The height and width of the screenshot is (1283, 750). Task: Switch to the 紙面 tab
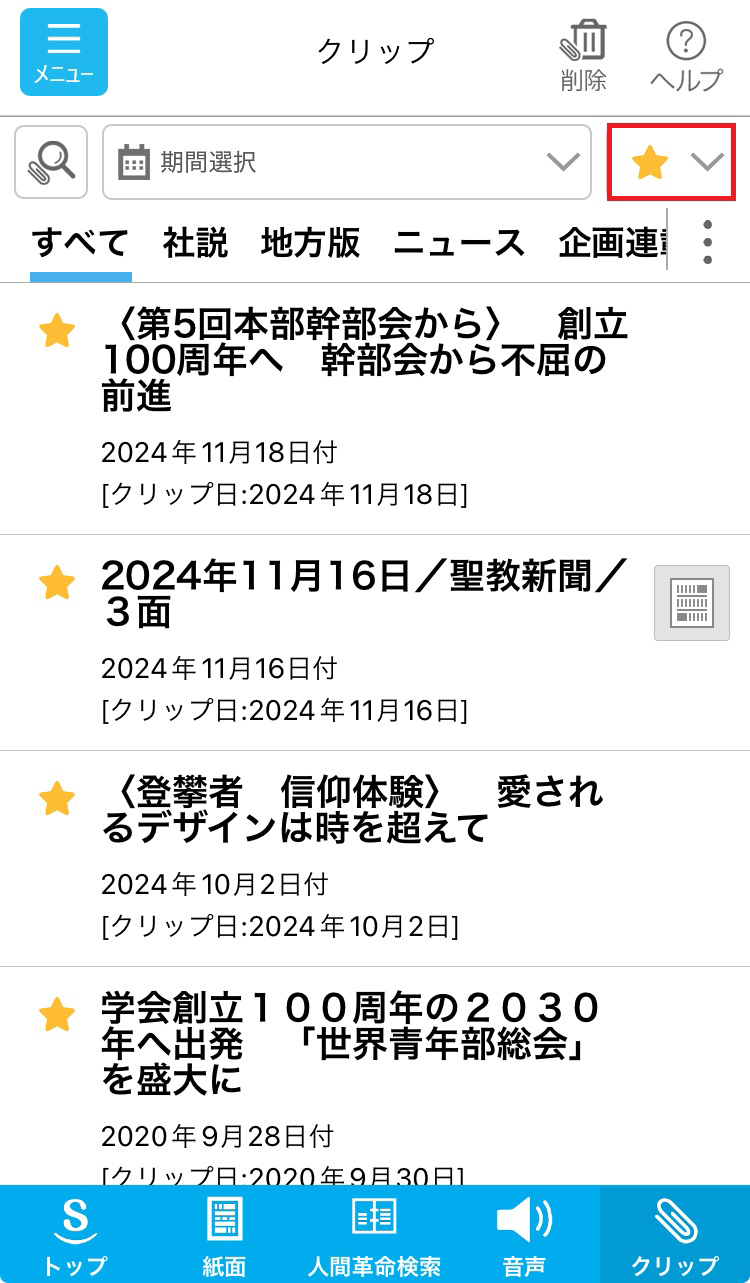coord(224,1235)
